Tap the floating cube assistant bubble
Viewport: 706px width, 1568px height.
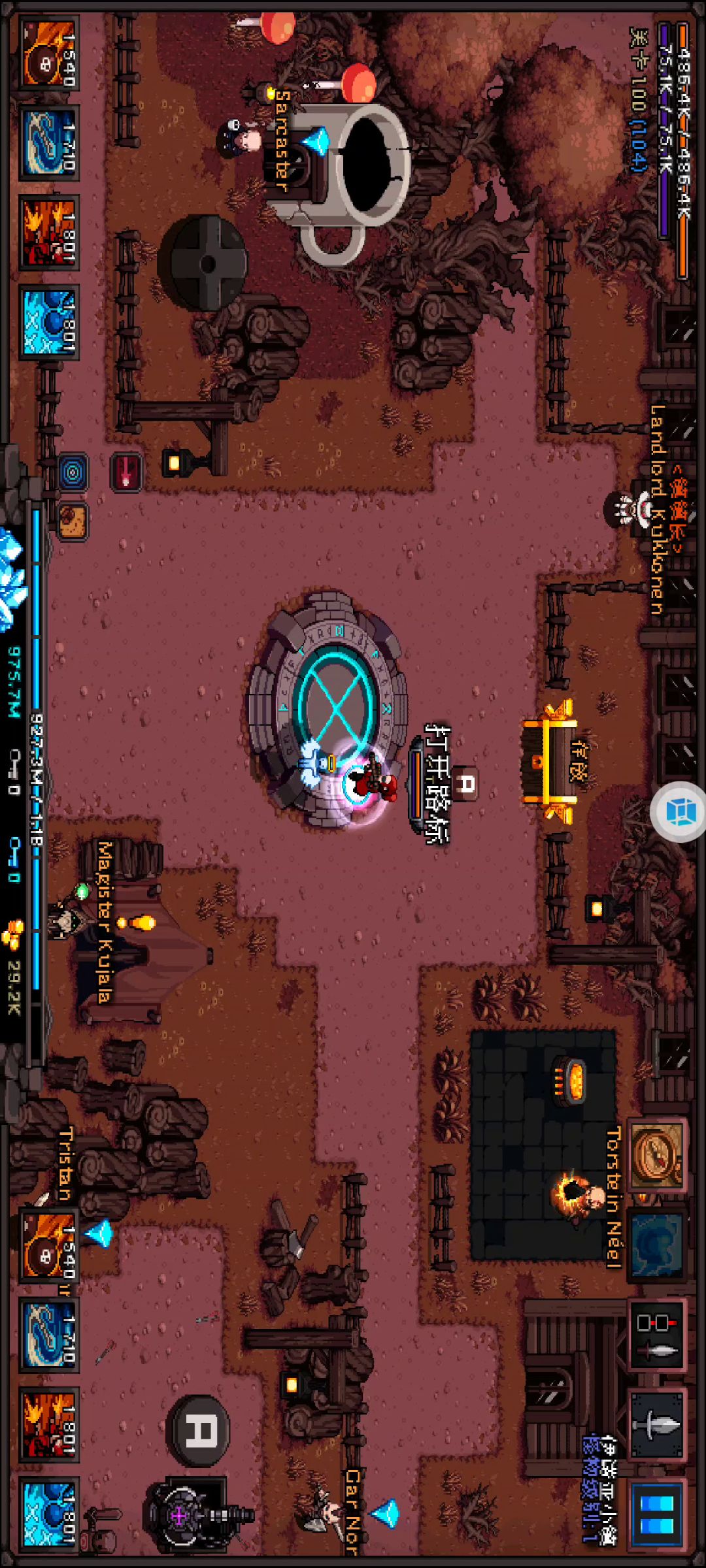(680, 811)
